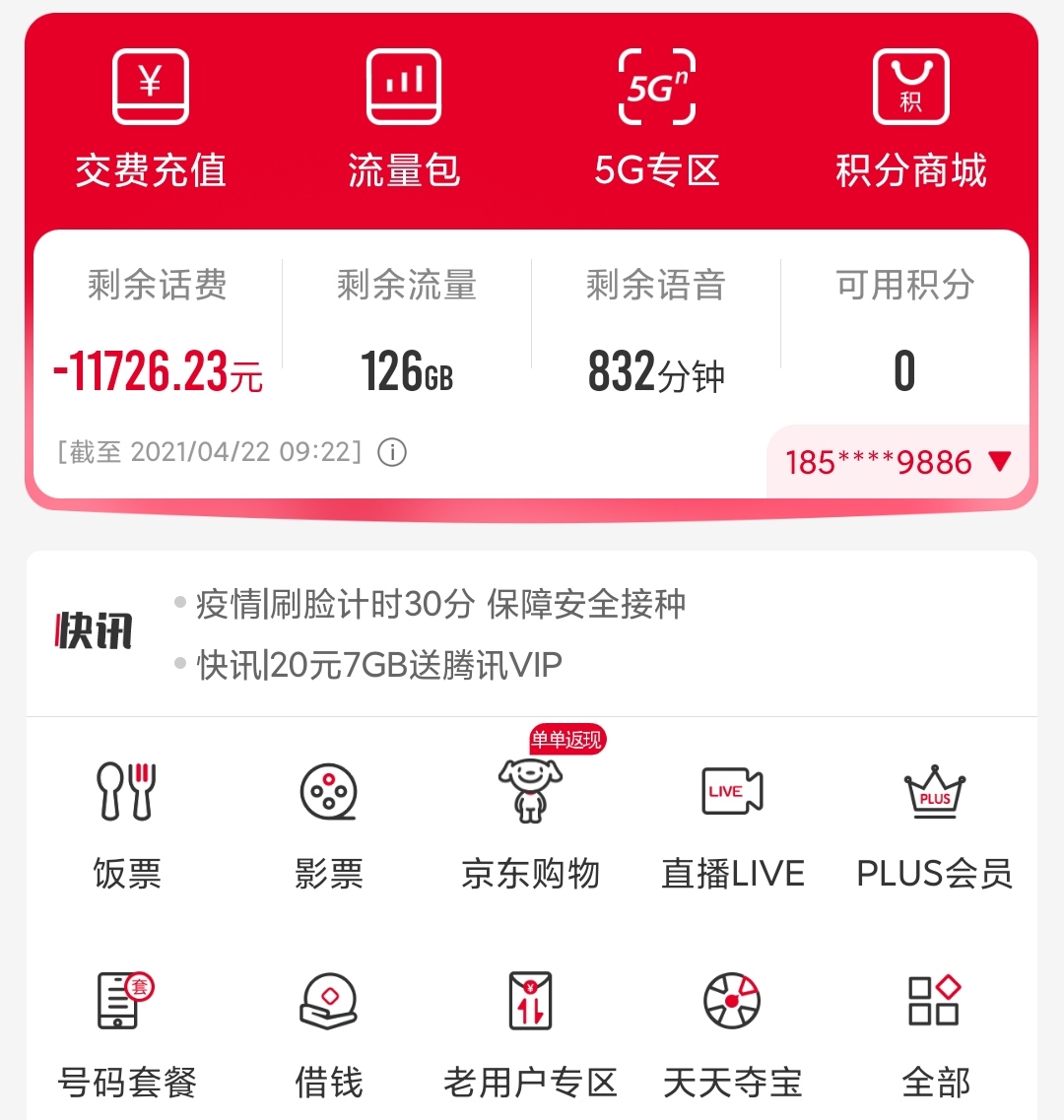Image resolution: width=1064 pixels, height=1120 pixels.
Task: Tap the info icon beside update time
Action: (x=392, y=453)
